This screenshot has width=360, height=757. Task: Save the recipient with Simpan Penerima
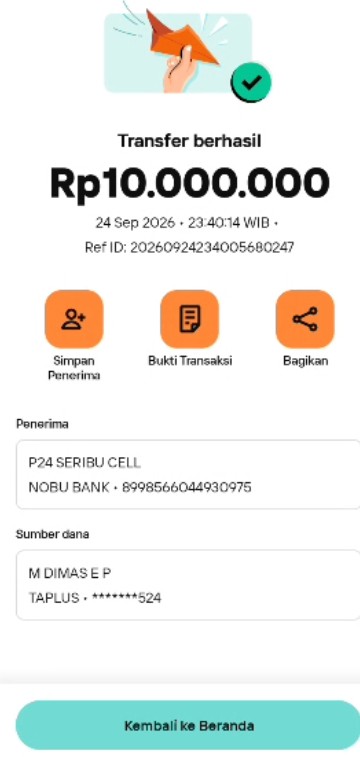pos(74,319)
